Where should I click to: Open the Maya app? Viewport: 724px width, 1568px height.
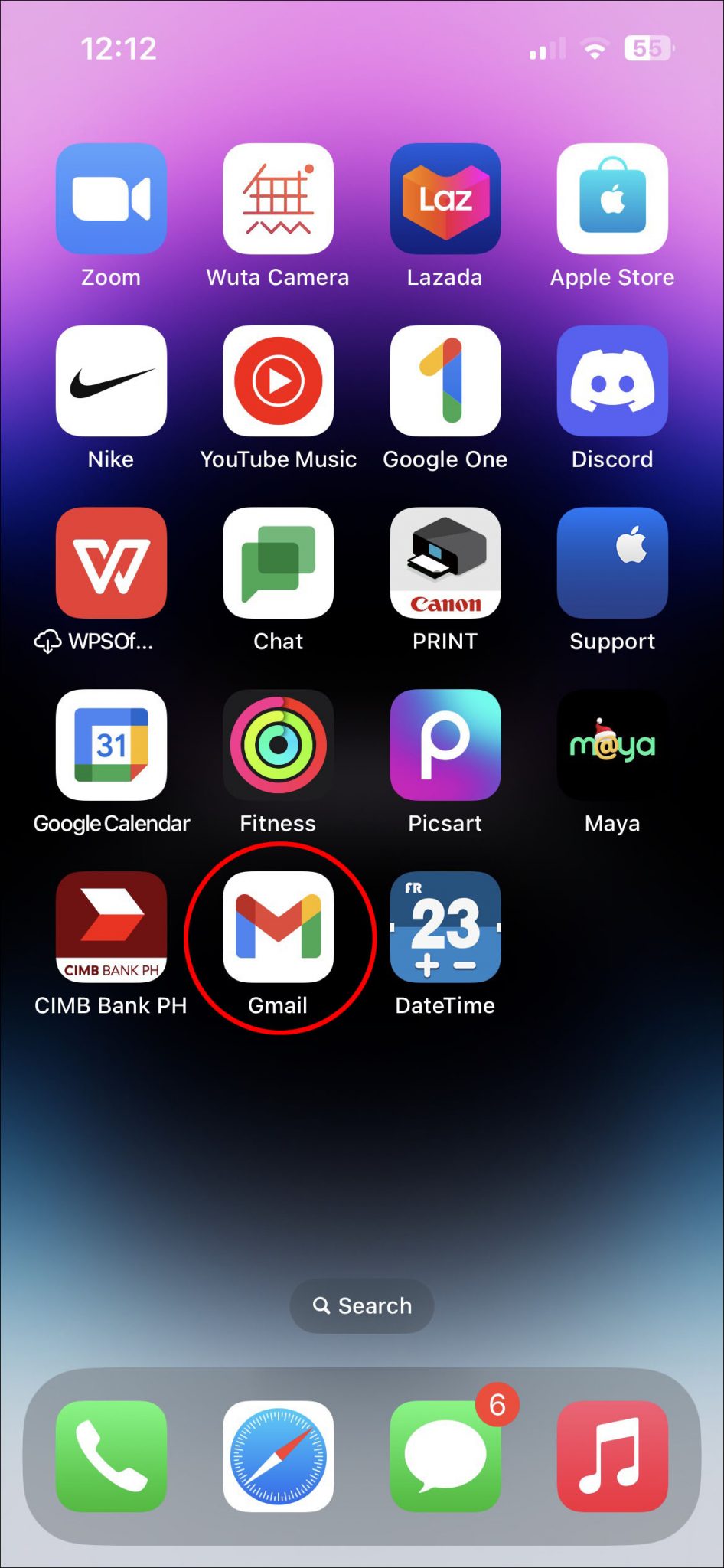point(612,746)
